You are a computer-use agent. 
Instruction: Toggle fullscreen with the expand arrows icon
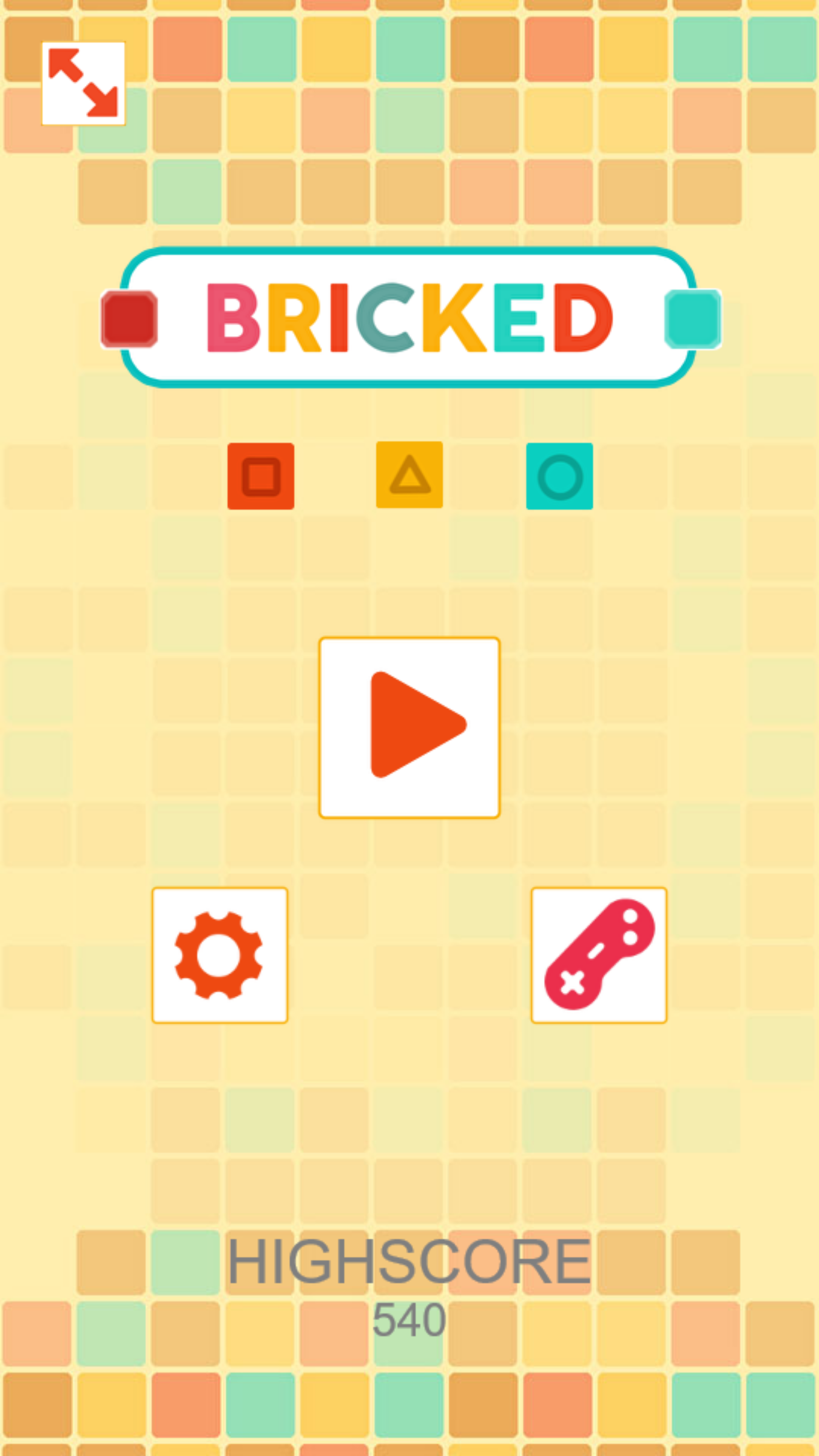pyautogui.click(x=83, y=83)
